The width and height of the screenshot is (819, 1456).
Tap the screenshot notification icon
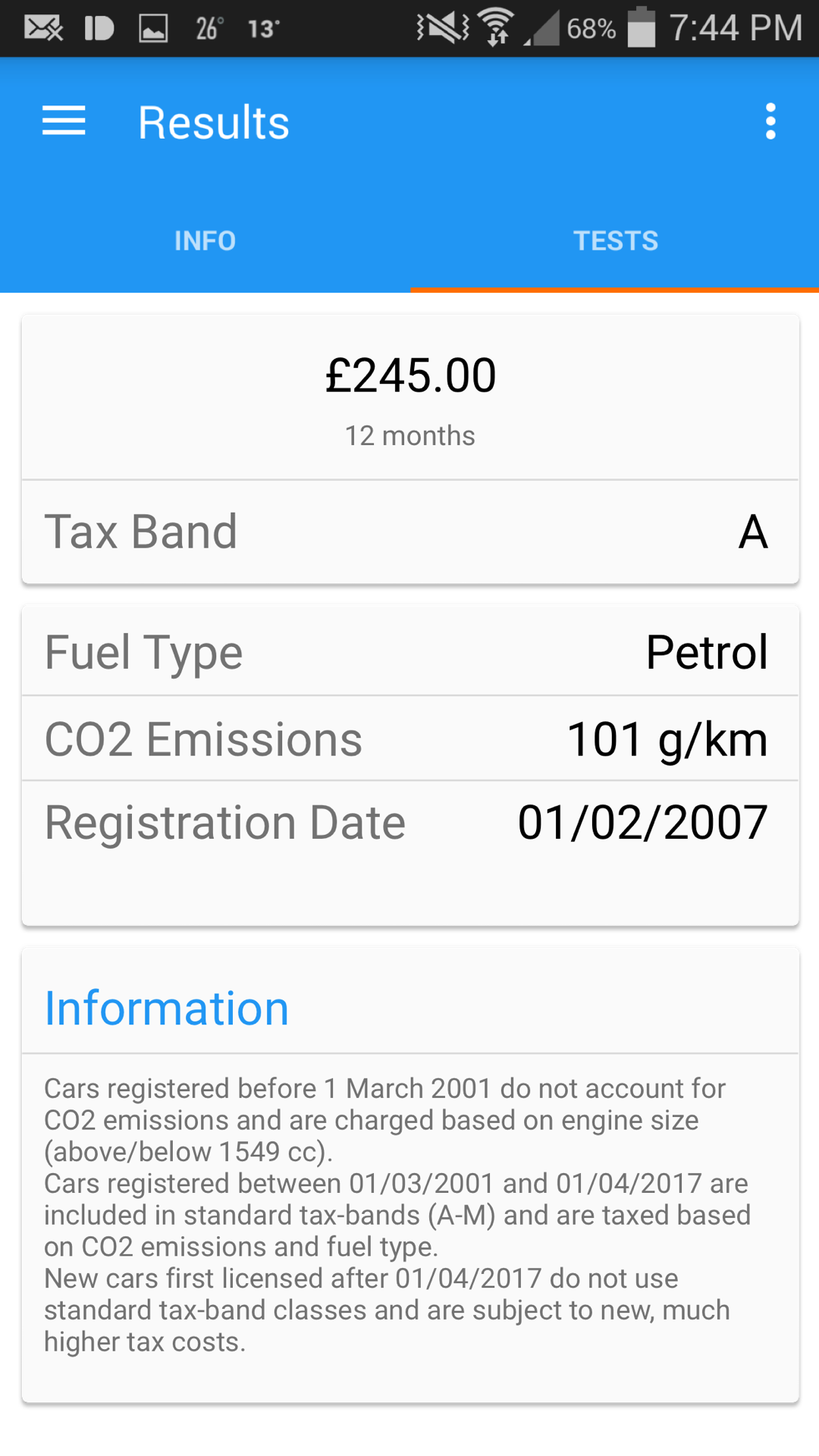153,27
